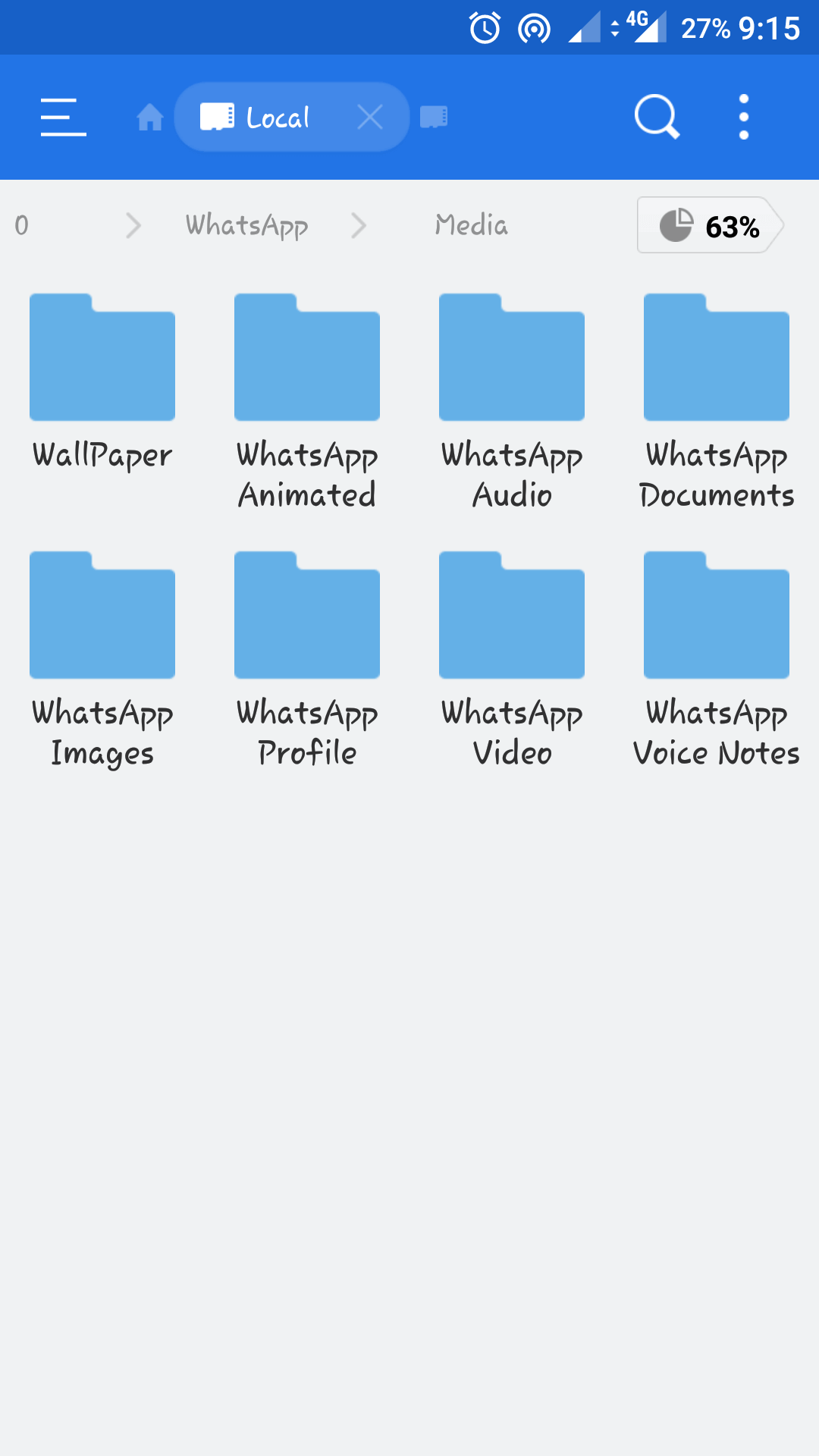
Task: Go to root folder 0 in breadcrumb
Action: 21,225
